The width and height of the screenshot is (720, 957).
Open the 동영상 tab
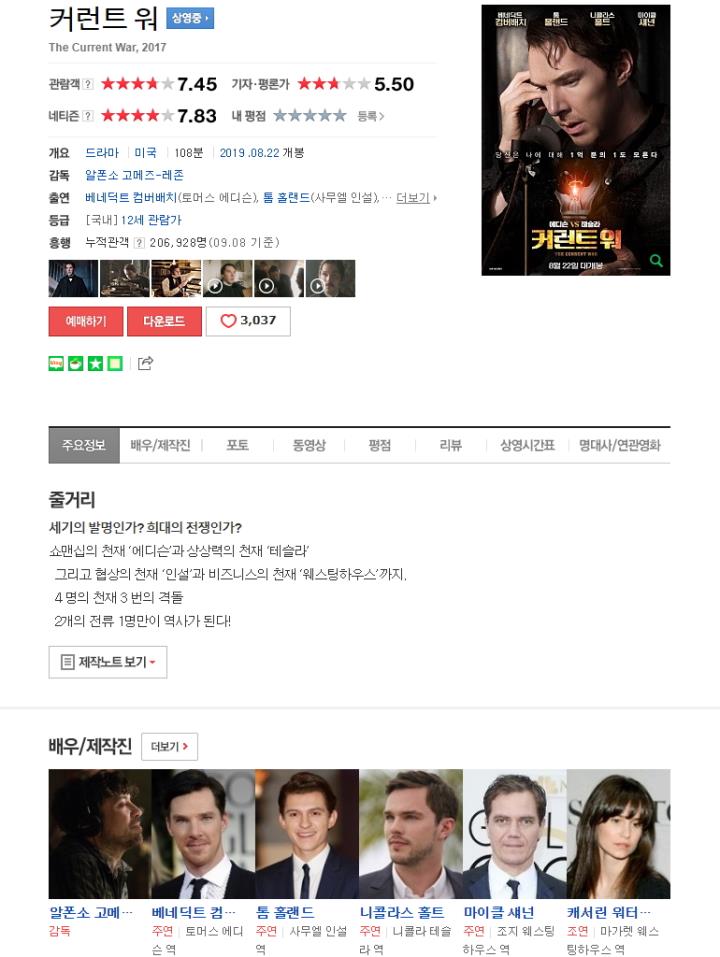309,445
